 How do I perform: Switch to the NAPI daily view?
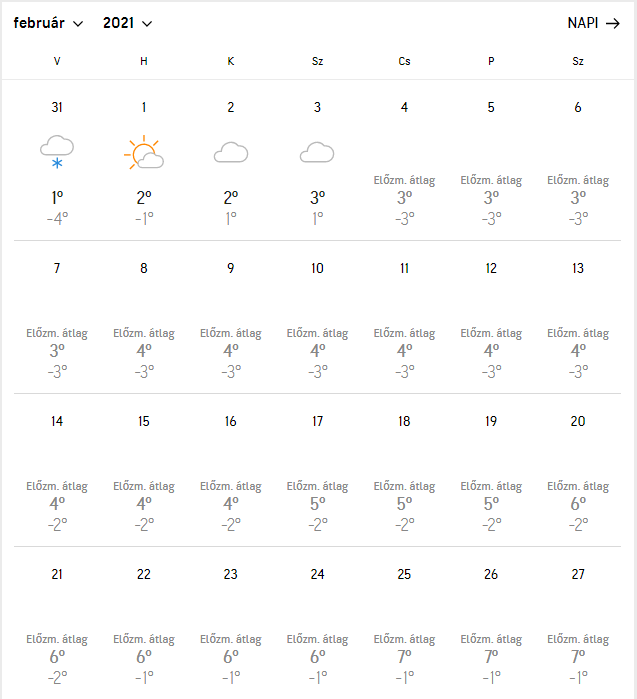click(593, 23)
